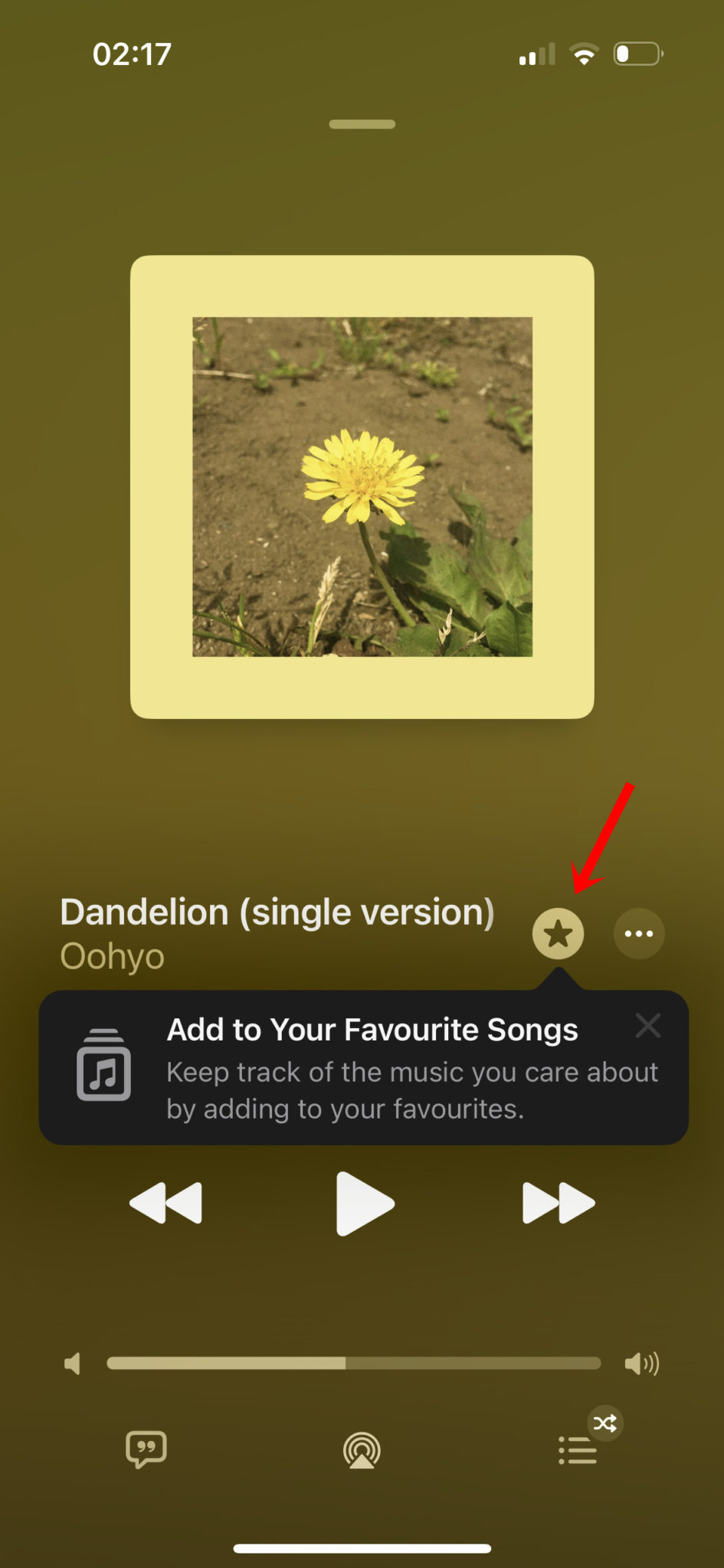Open AirPlay output options
Viewport: 724px width, 1568px height.
coord(362,1449)
